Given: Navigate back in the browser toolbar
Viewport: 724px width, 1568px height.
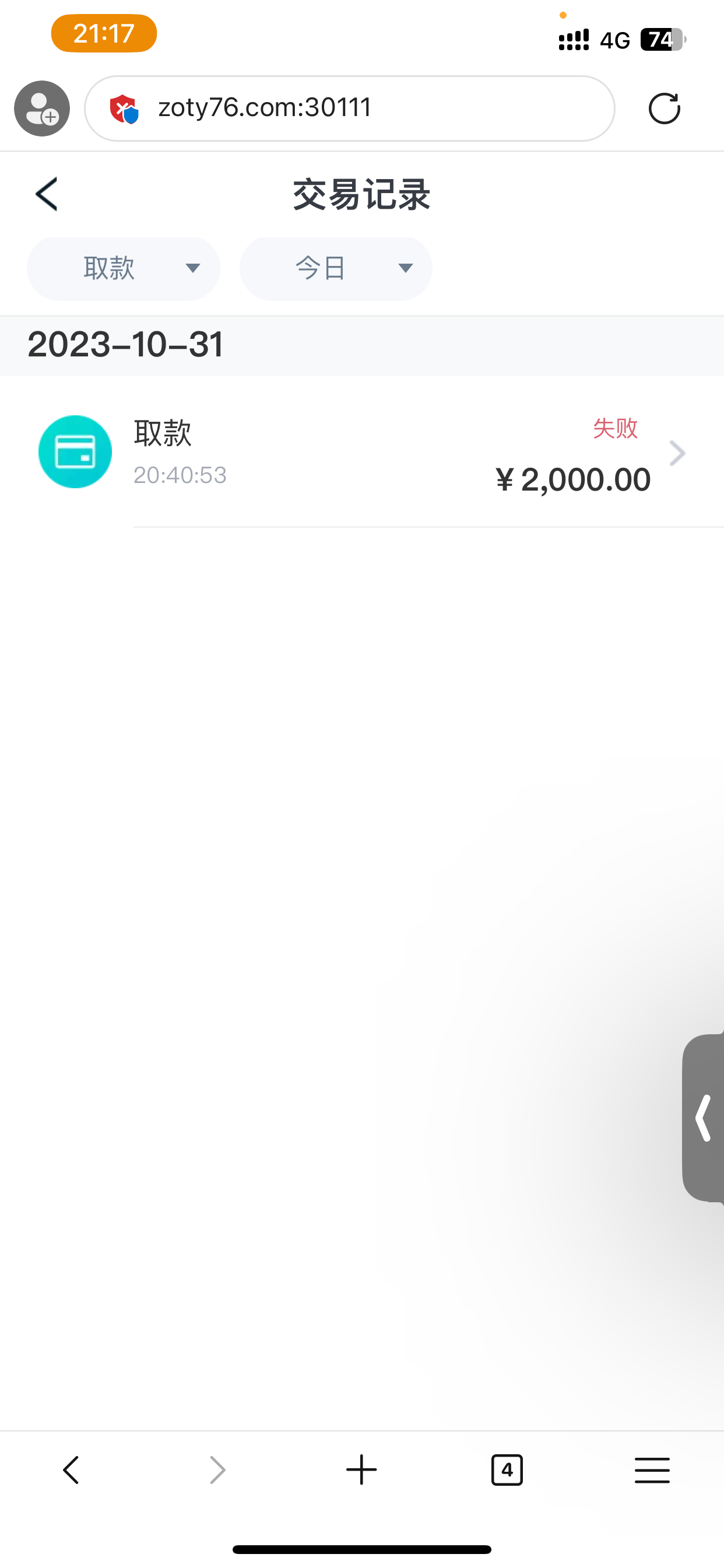Looking at the screenshot, I should pyautogui.click(x=71, y=1470).
